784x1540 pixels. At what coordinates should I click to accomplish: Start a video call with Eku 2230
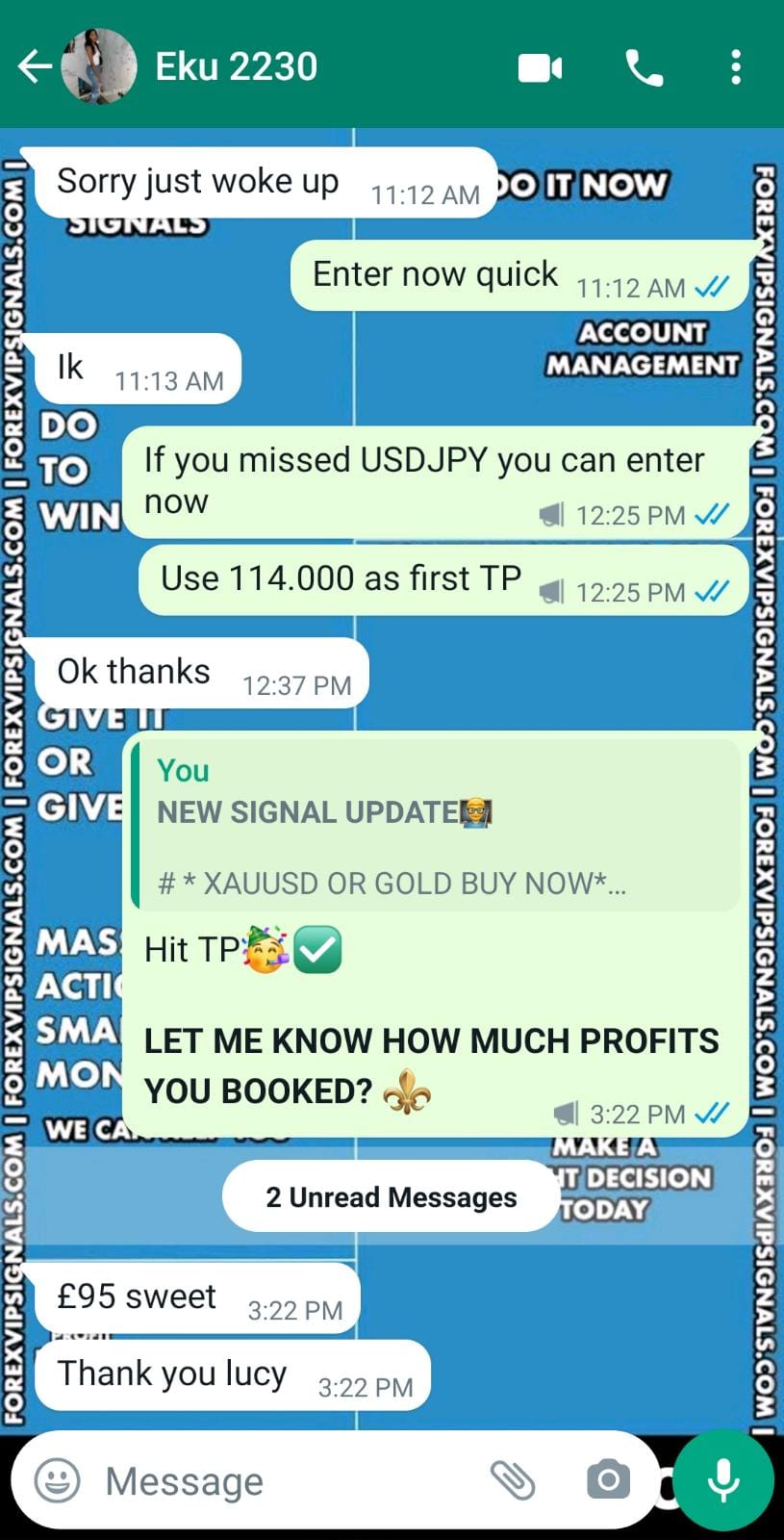point(540,68)
